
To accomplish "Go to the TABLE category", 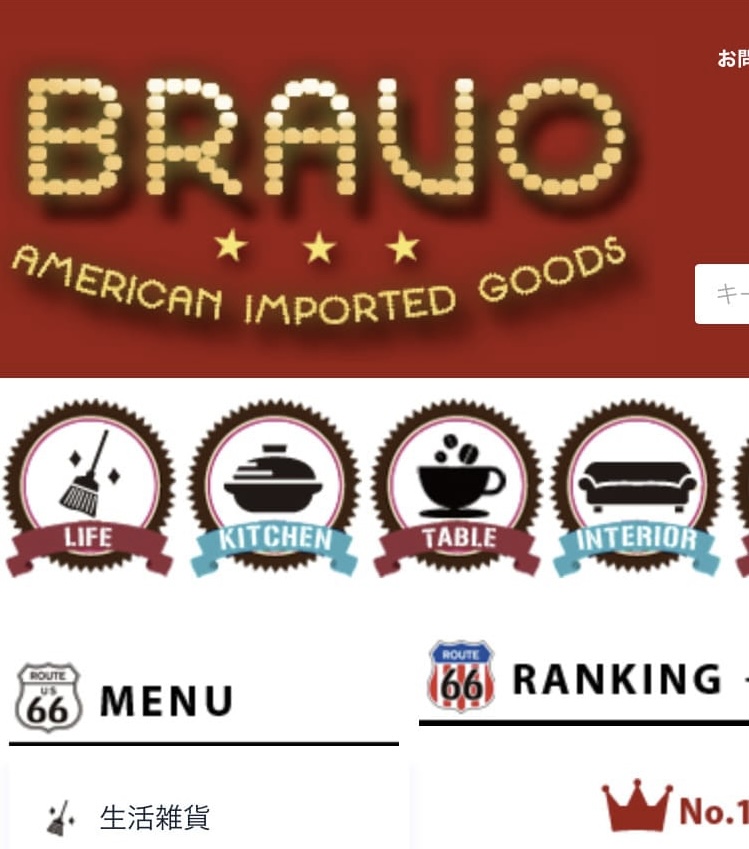I will 457,488.
